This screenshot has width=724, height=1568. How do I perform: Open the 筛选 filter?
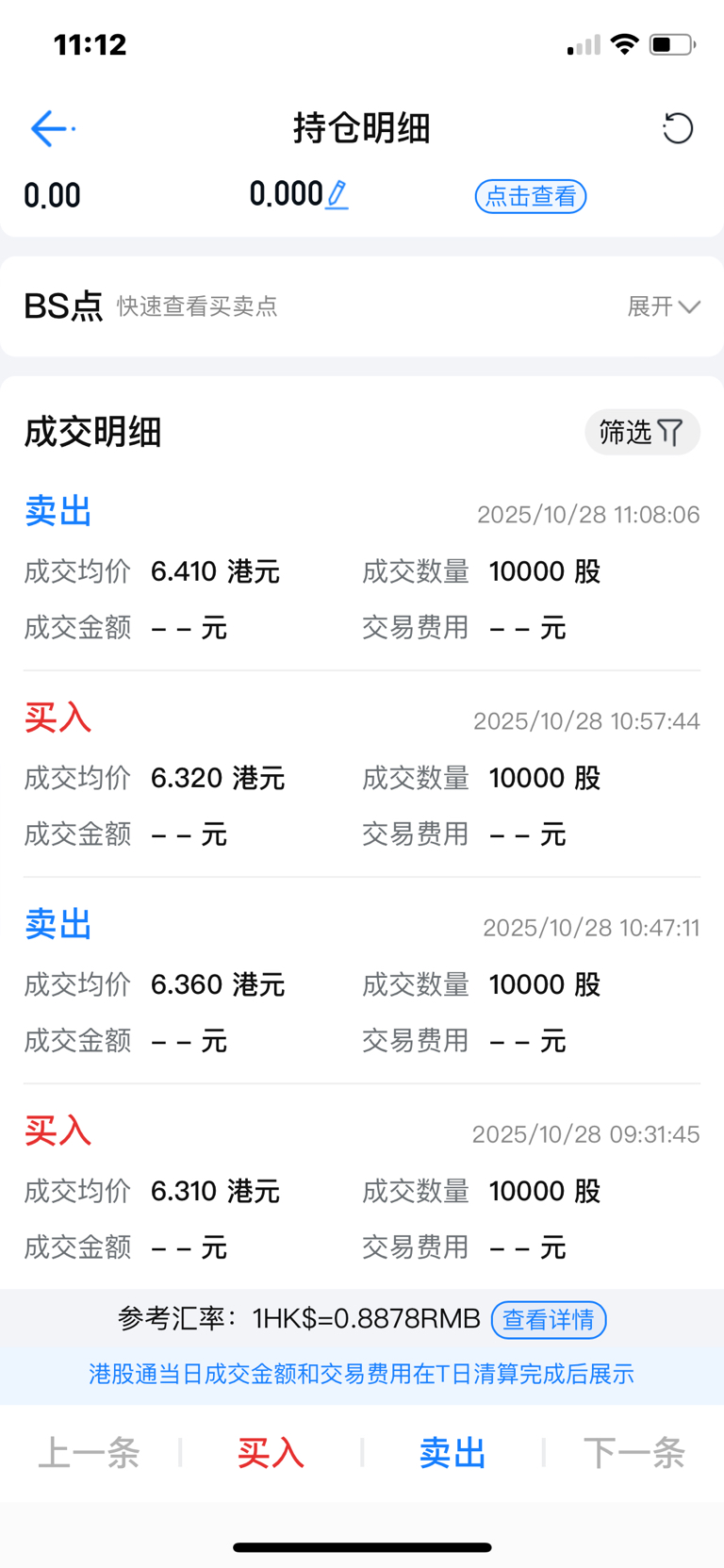[642, 432]
